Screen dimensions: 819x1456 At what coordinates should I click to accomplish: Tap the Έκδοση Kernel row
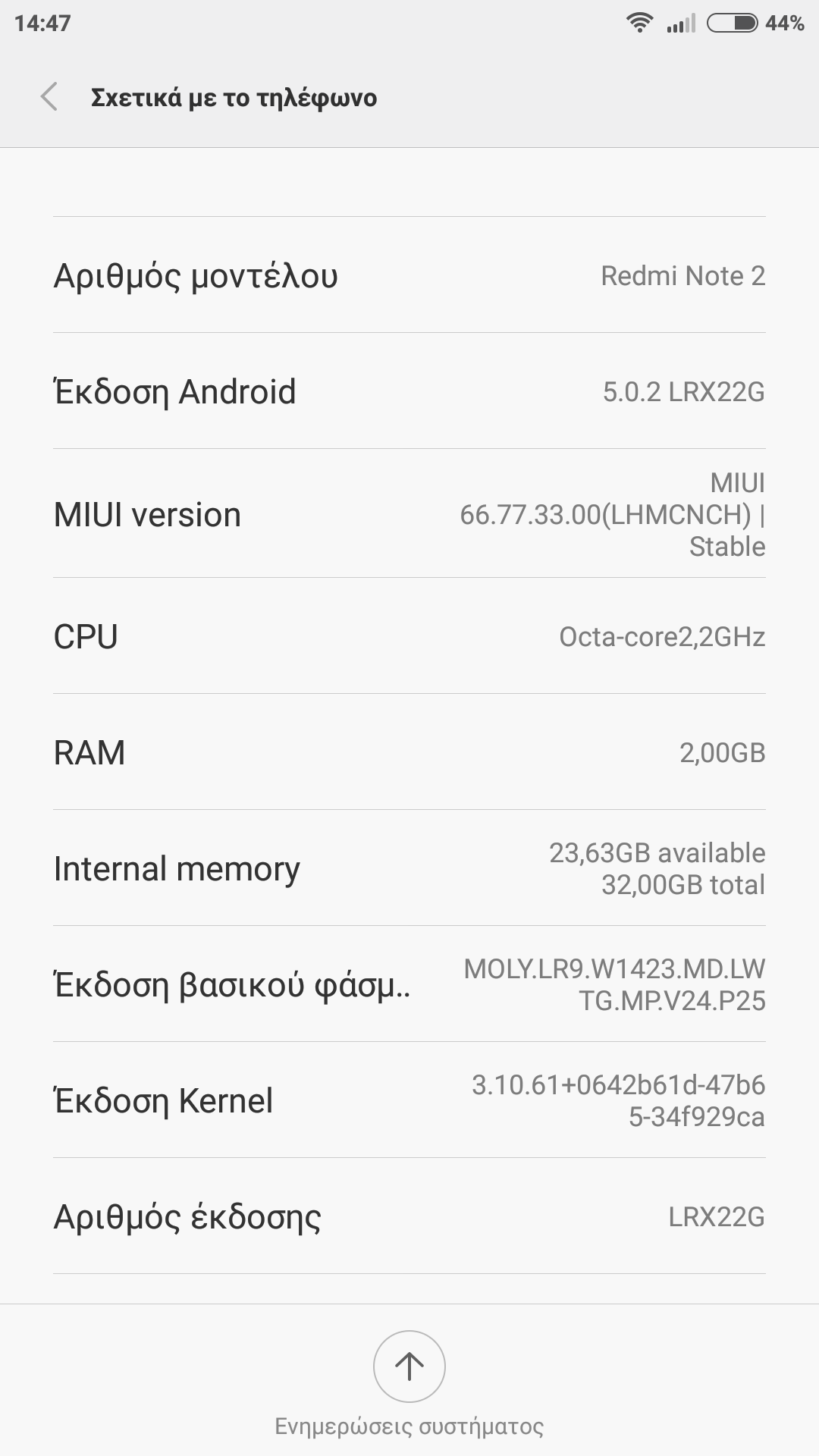(409, 1100)
